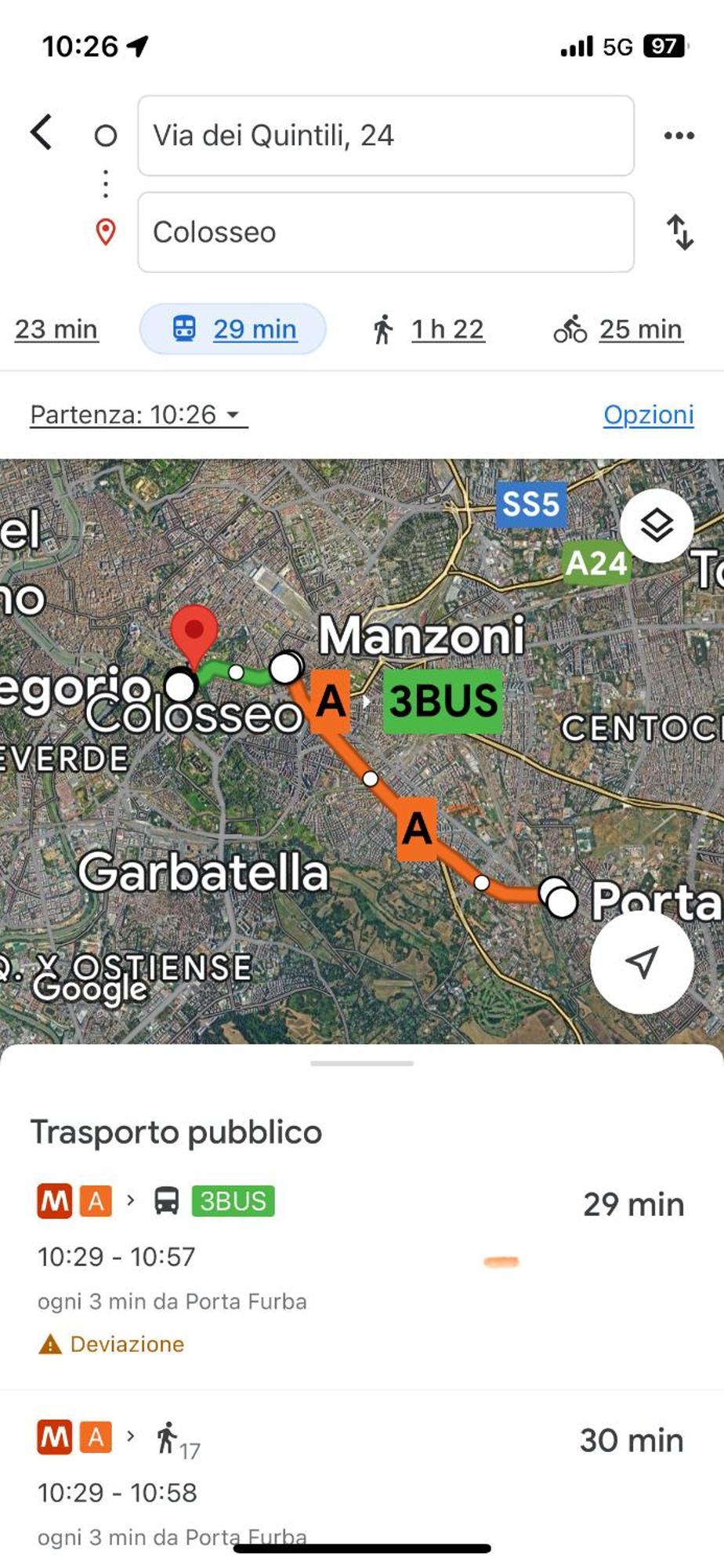The width and height of the screenshot is (724, 1568).
Task: Open the 30 min Metro A and walking route
Action: coord(360,1474)
